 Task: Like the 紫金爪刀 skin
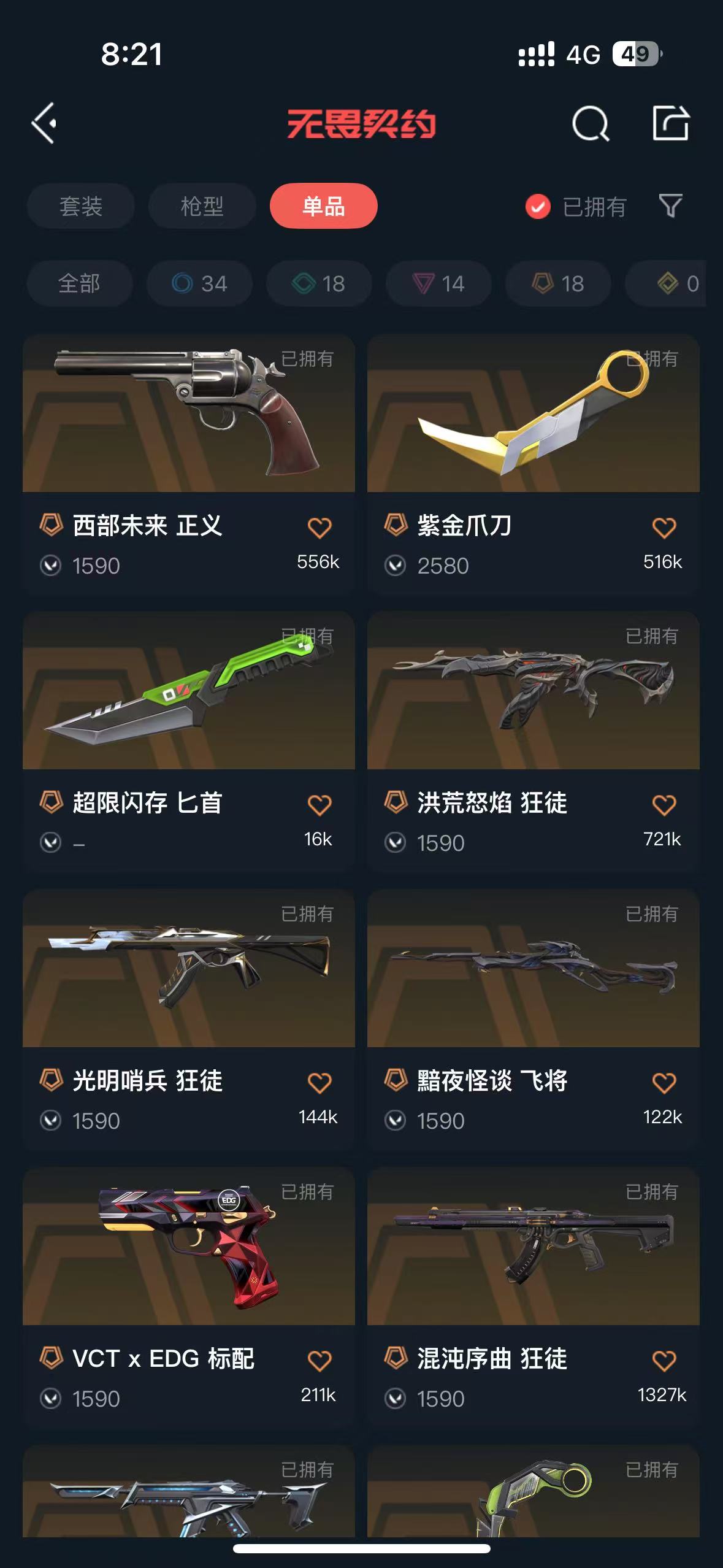(x=664, y=528)
